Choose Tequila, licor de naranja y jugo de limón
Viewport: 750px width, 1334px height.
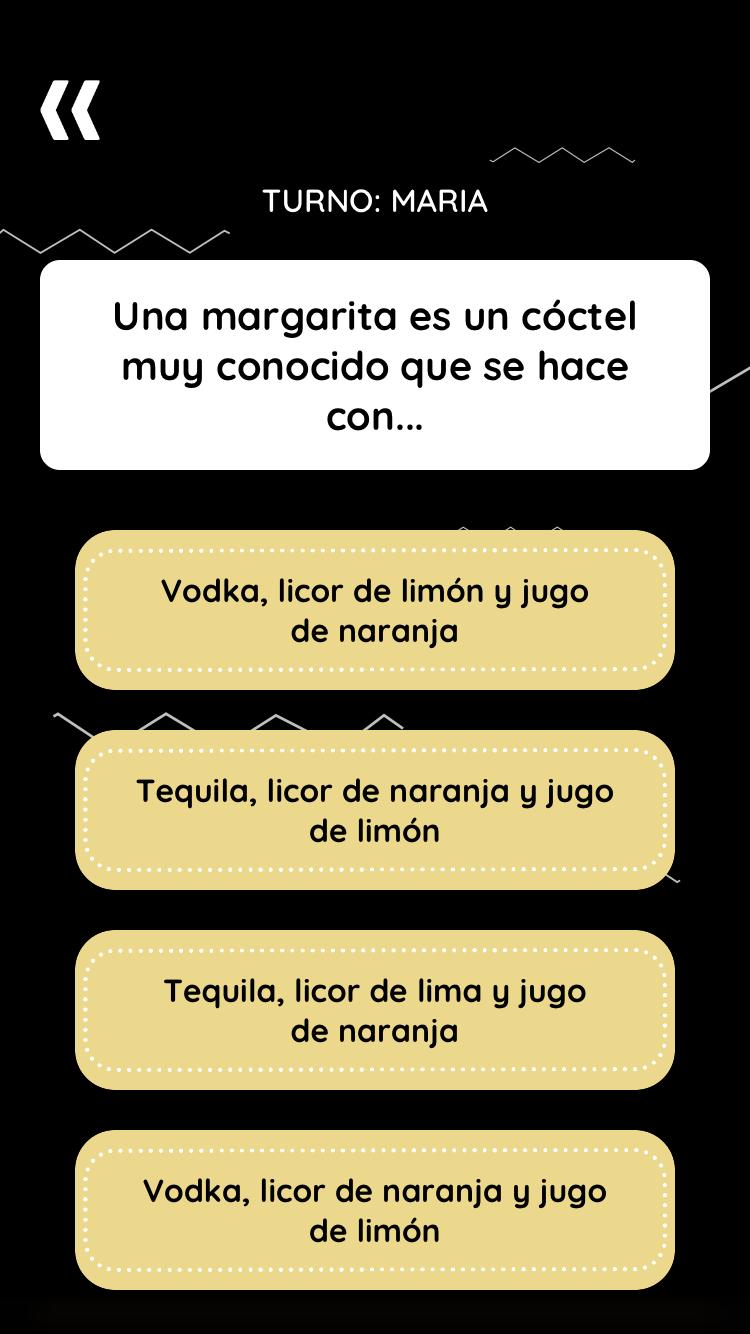click(x=375, y=810)
